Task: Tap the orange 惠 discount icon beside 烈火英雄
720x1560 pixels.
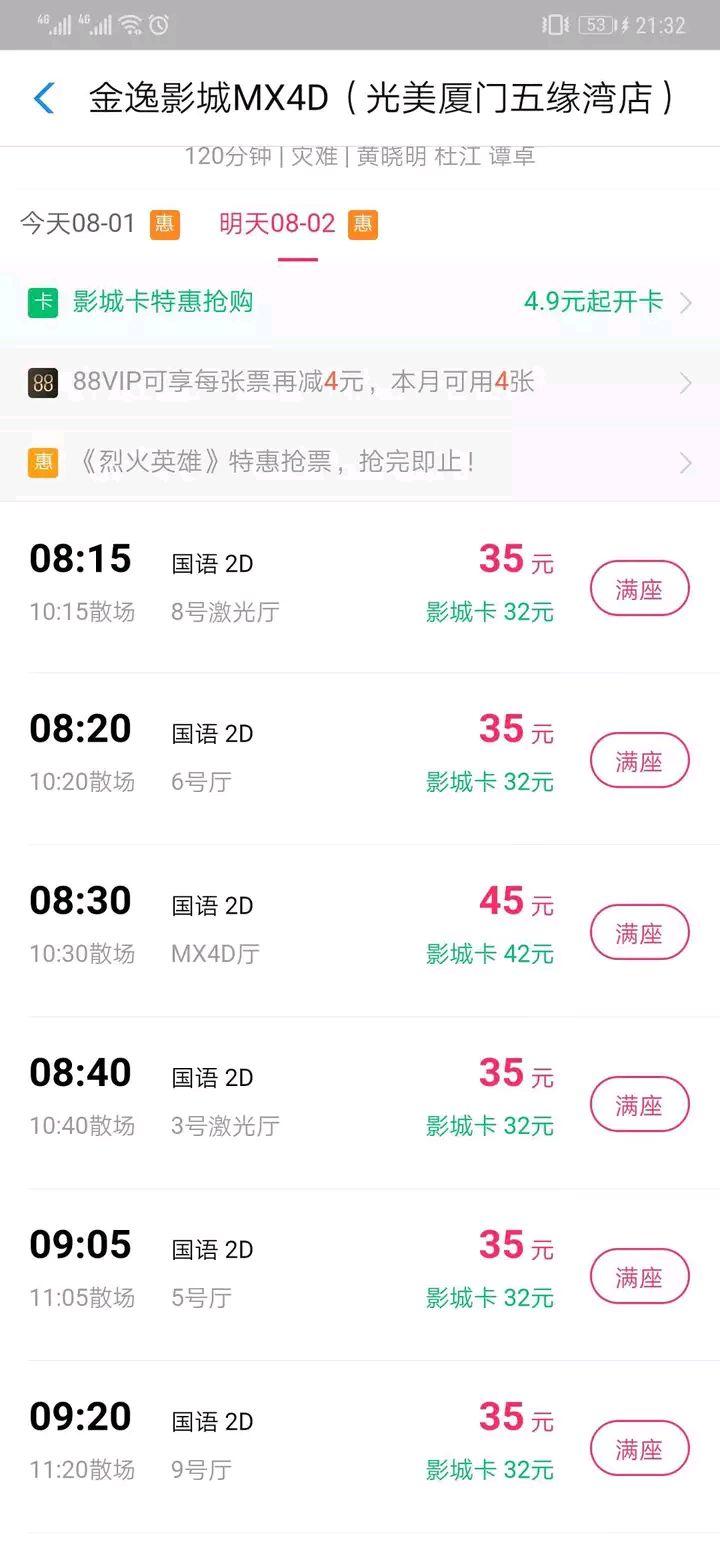Action: coord(42,462)
